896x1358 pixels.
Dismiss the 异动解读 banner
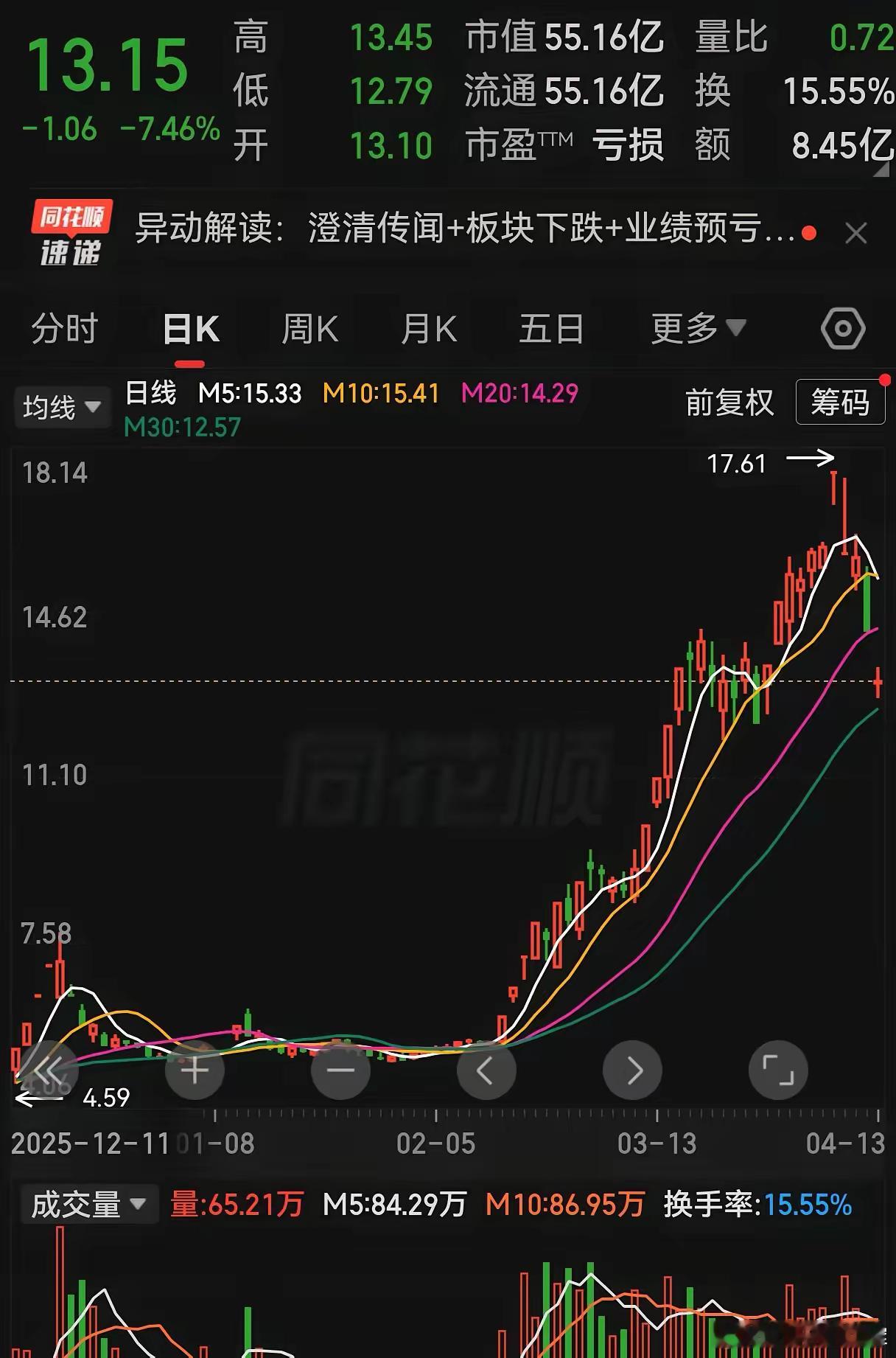tap(856, 234)
